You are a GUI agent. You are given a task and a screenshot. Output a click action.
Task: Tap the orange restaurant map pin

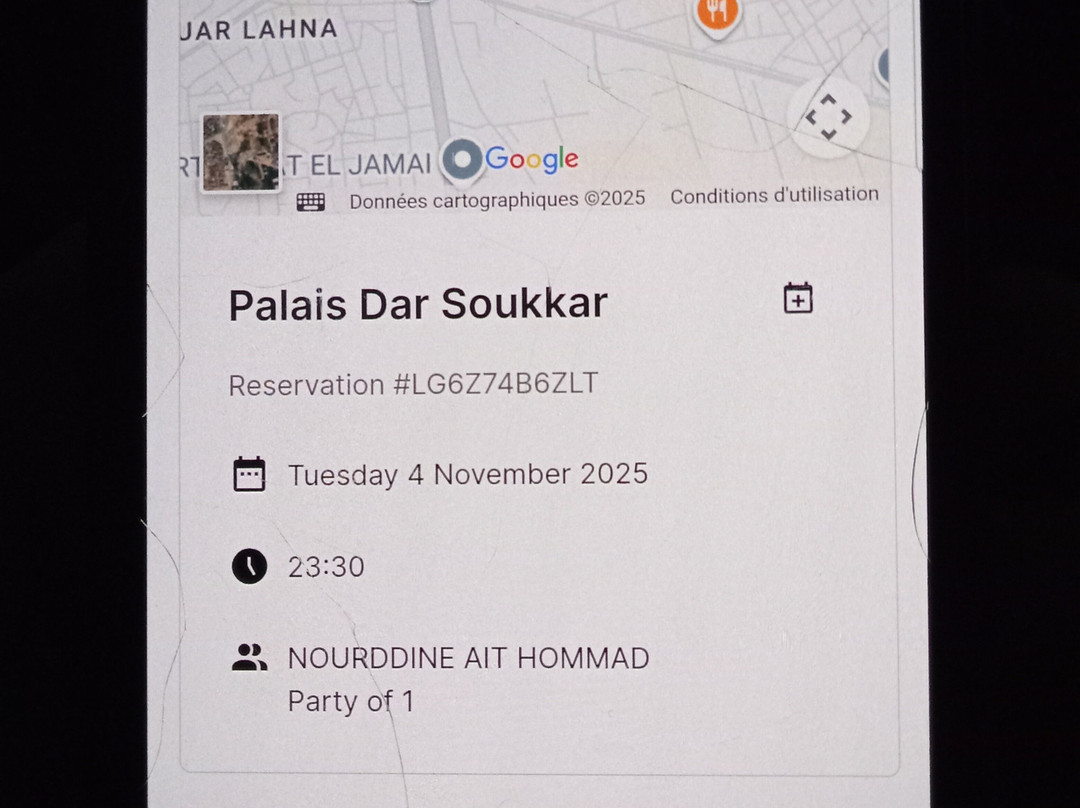click(x=717, y=14)
